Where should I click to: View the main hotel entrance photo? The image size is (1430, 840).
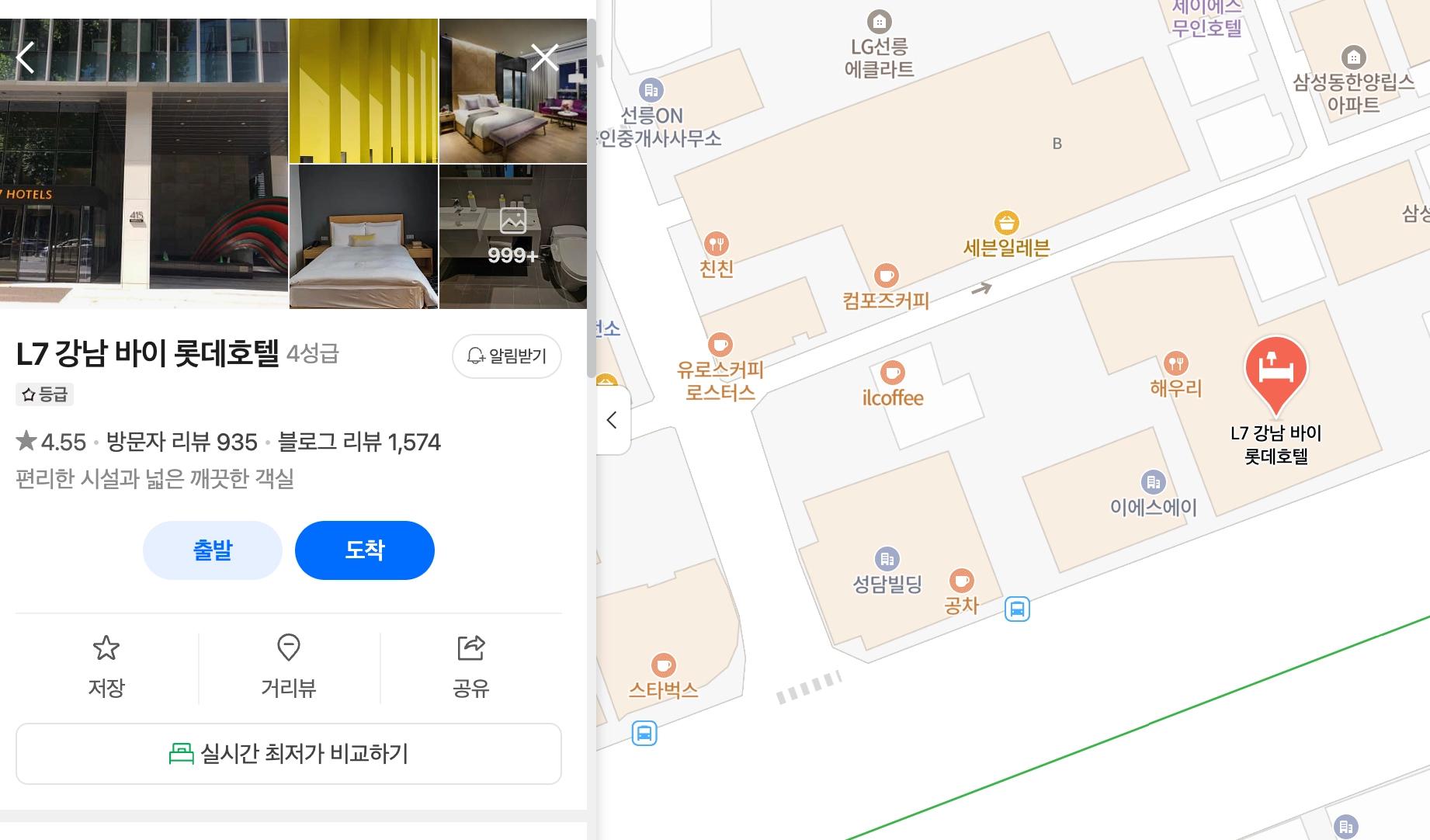(x=144, y=163)
